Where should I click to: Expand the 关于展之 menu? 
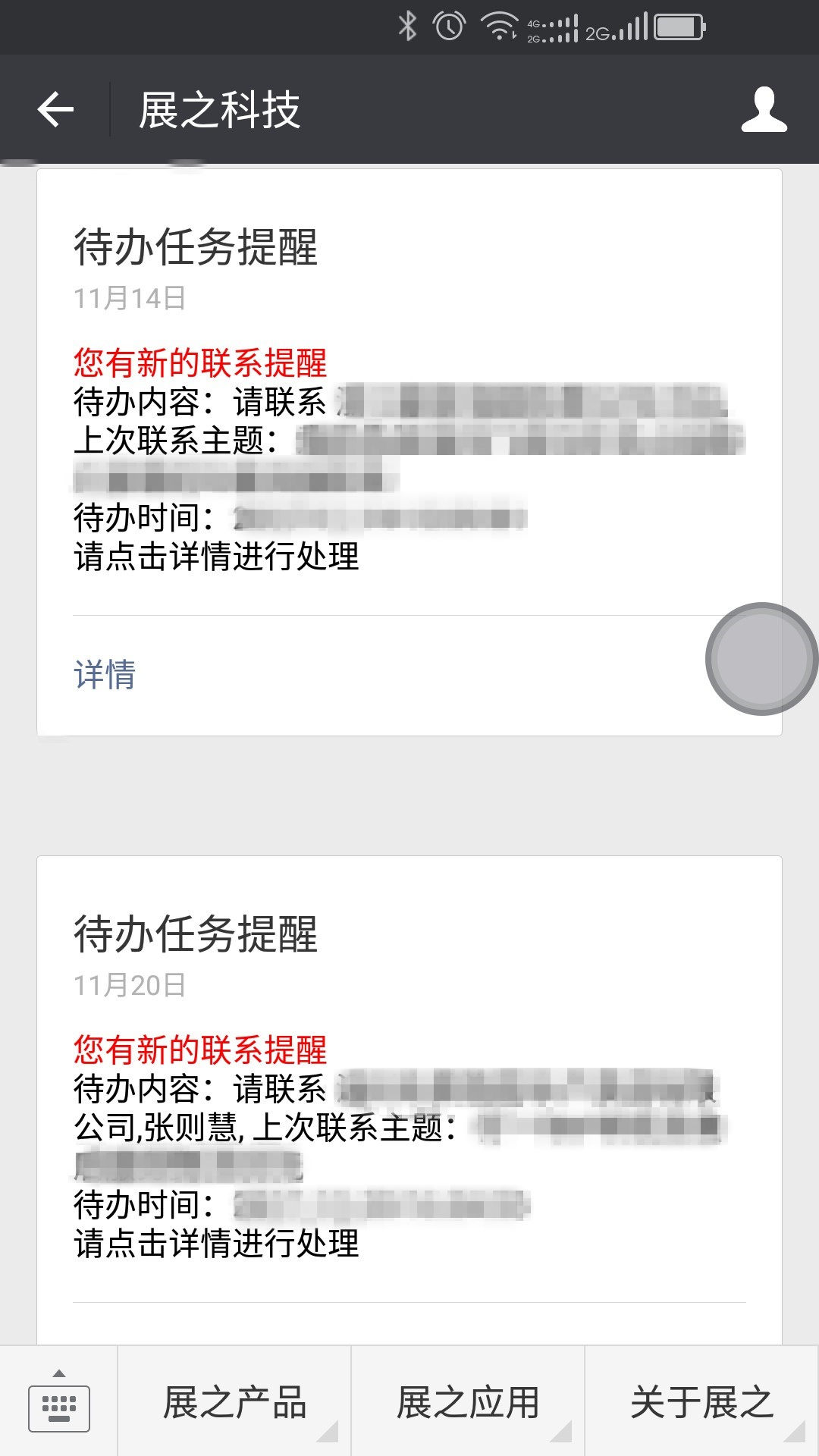701,1401
